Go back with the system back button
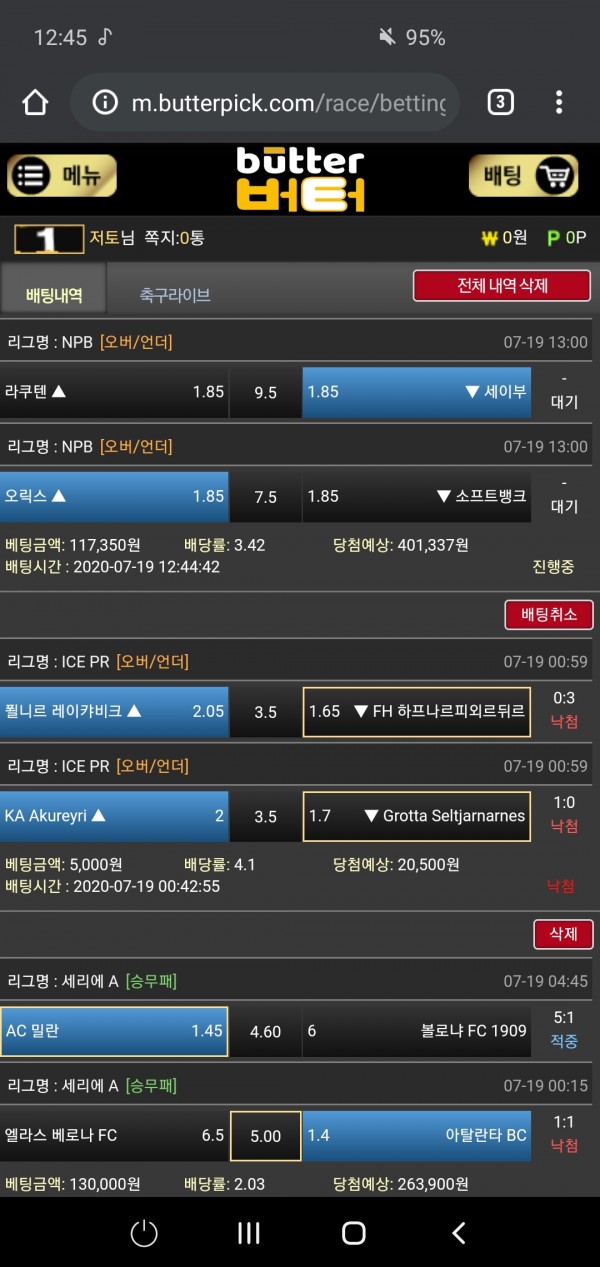This screenshot has height=1267, width=600. click(x=458, y=1233)
